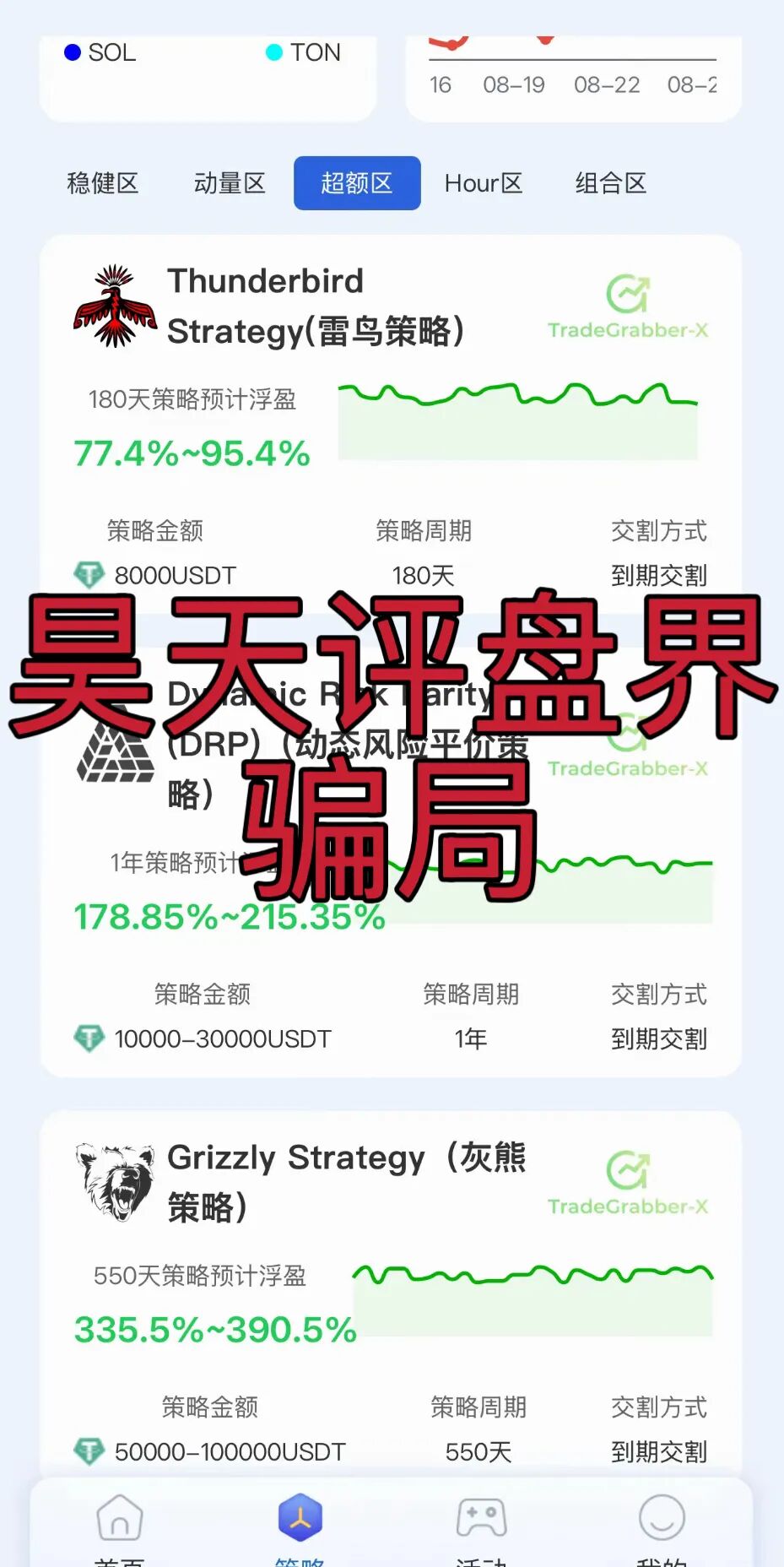Open the 我的 profile smiley icon
The image size is (784, 1567).
pos(662,1516)
